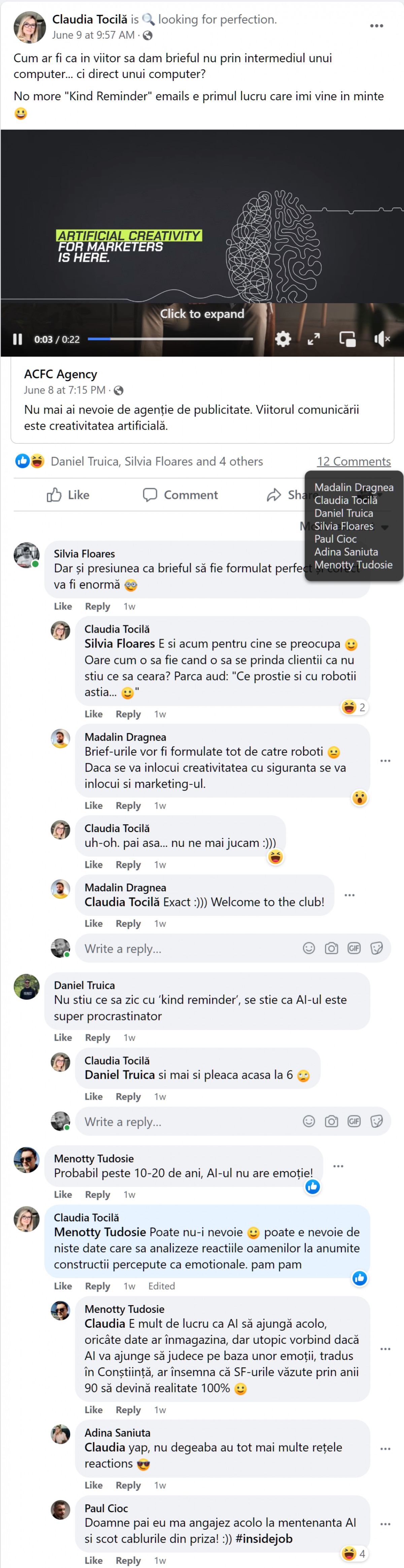Add GIF in reply under Daniel Truica's thread

coord(354,1121)
